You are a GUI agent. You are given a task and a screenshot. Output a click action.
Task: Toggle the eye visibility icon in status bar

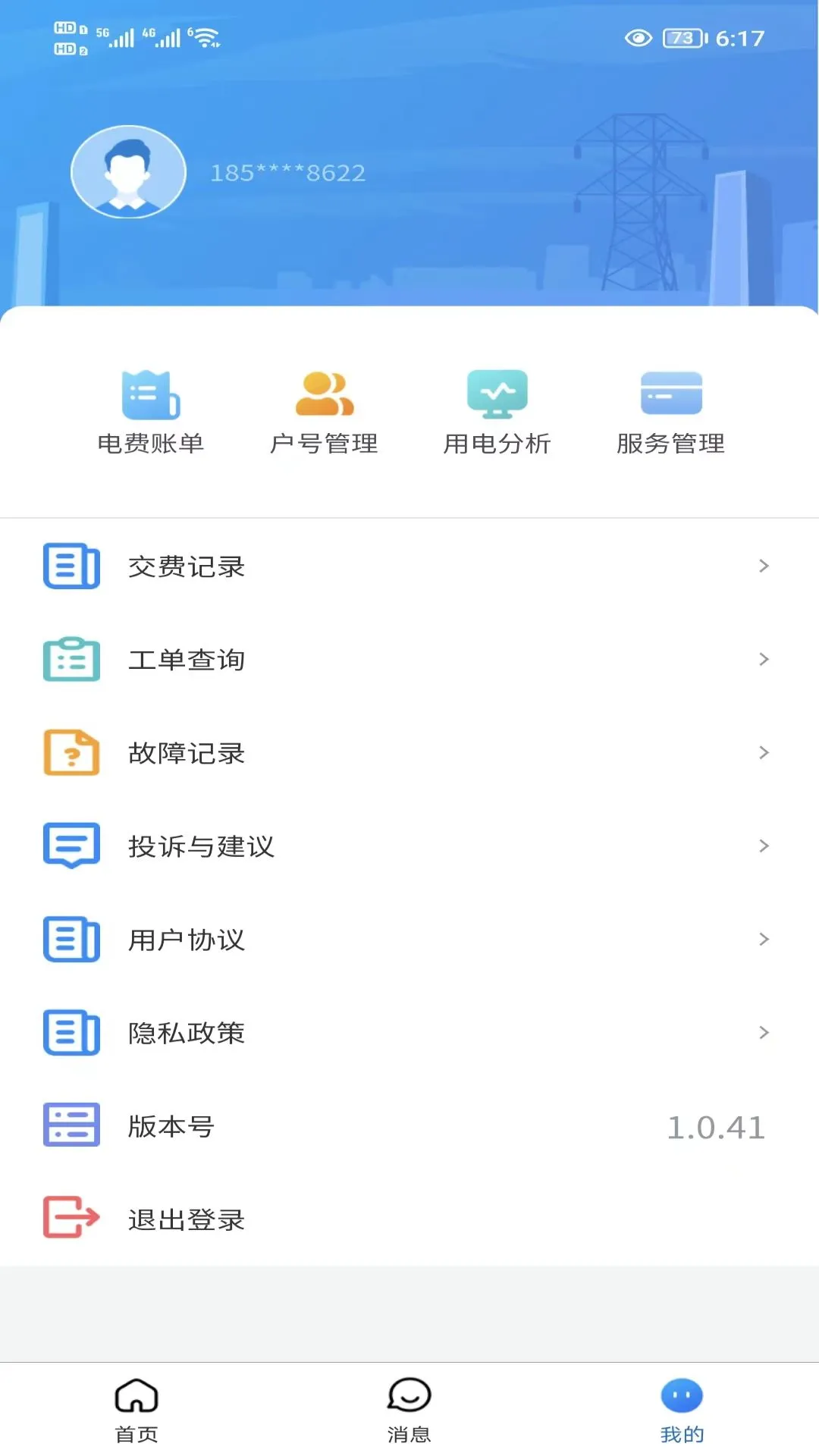[x=638, y=38]
